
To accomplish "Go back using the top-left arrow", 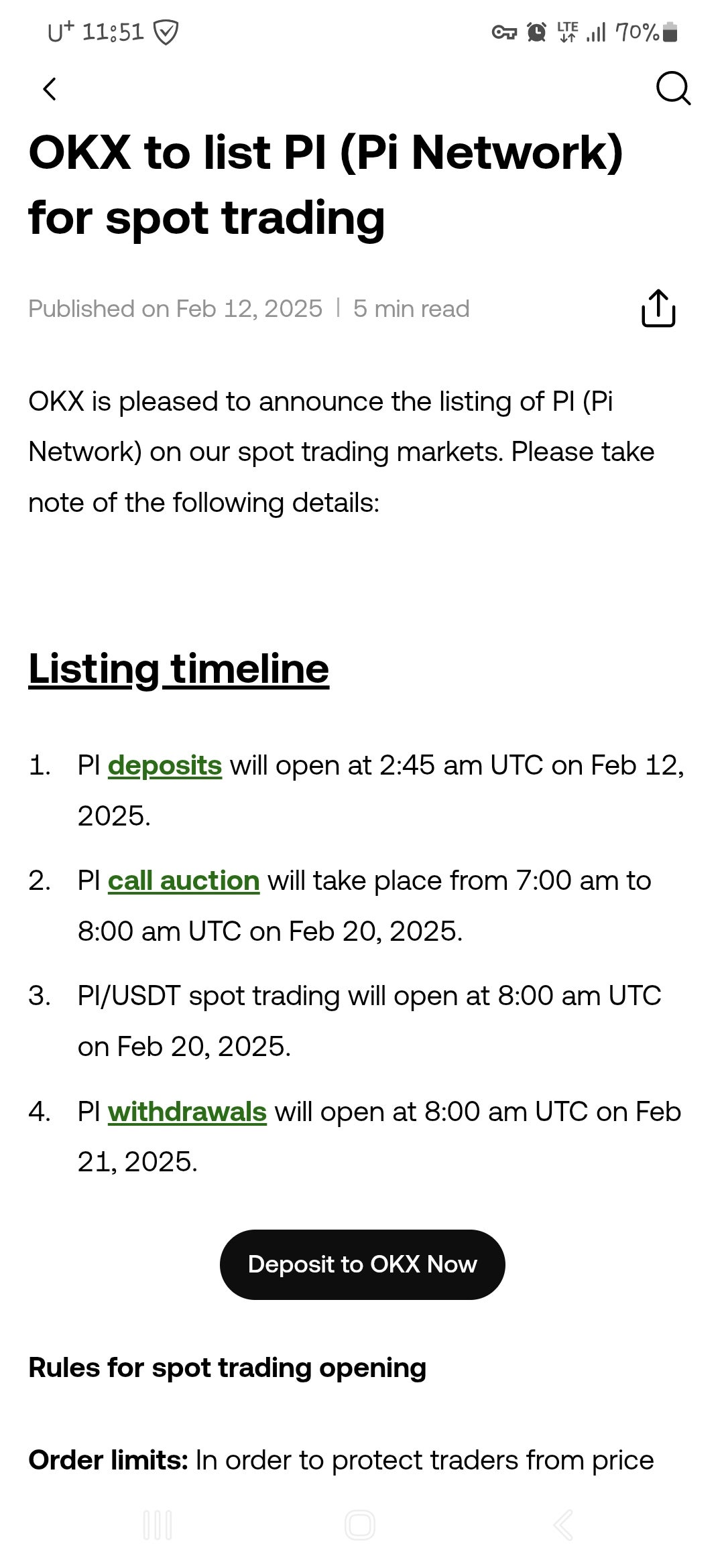I will (x=50, y=89).
